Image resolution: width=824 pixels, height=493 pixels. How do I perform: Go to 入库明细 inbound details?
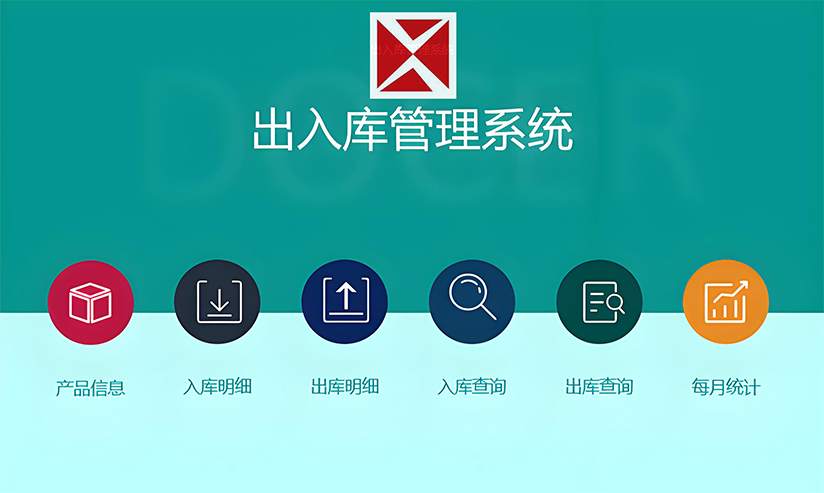coord(217,302)
